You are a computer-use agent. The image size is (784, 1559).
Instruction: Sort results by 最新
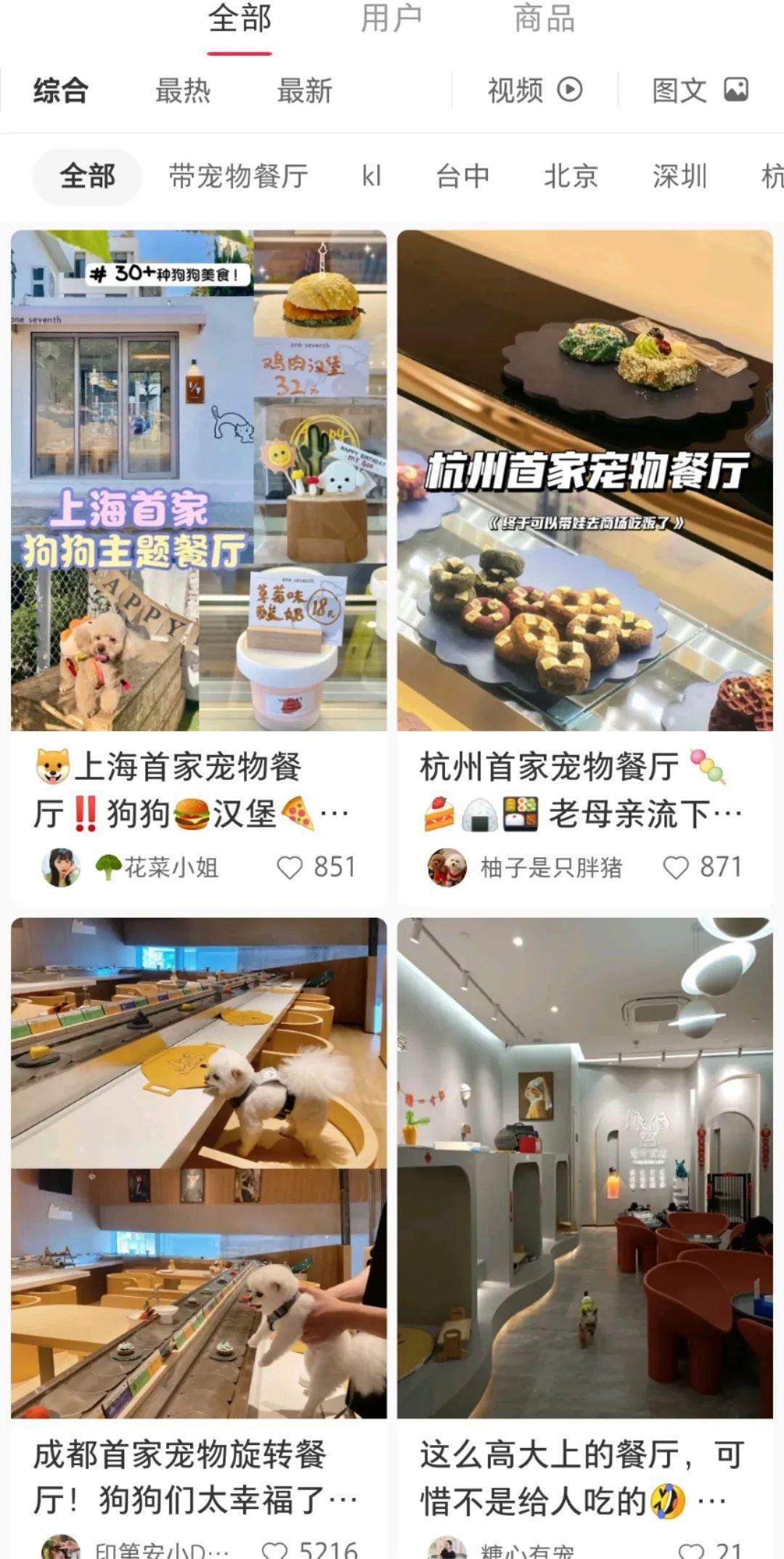[x=304, y=91]
